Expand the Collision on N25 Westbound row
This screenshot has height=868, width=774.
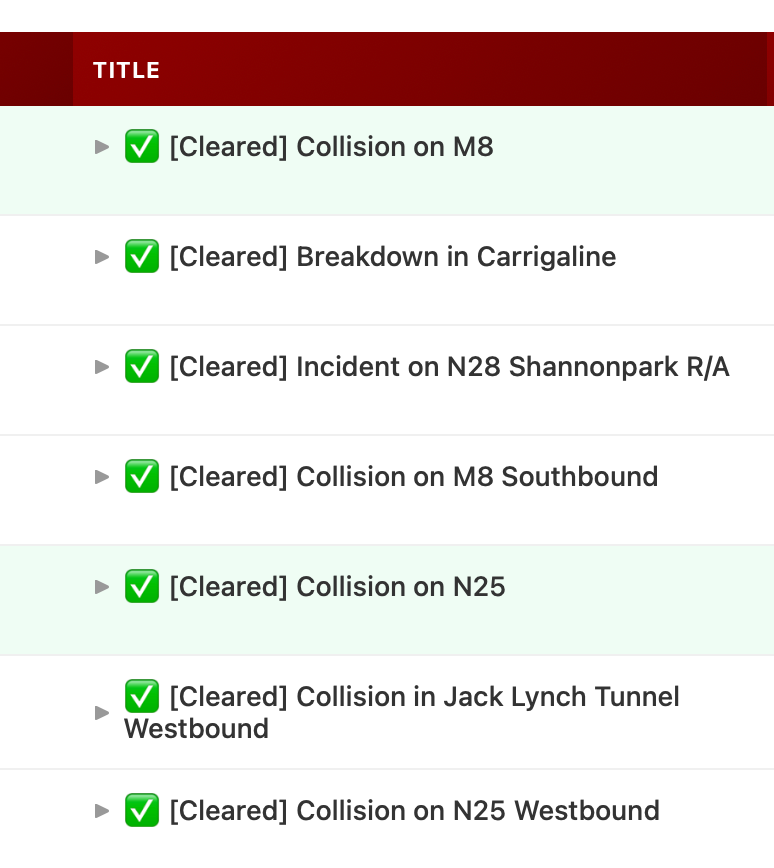pos(101,811)
